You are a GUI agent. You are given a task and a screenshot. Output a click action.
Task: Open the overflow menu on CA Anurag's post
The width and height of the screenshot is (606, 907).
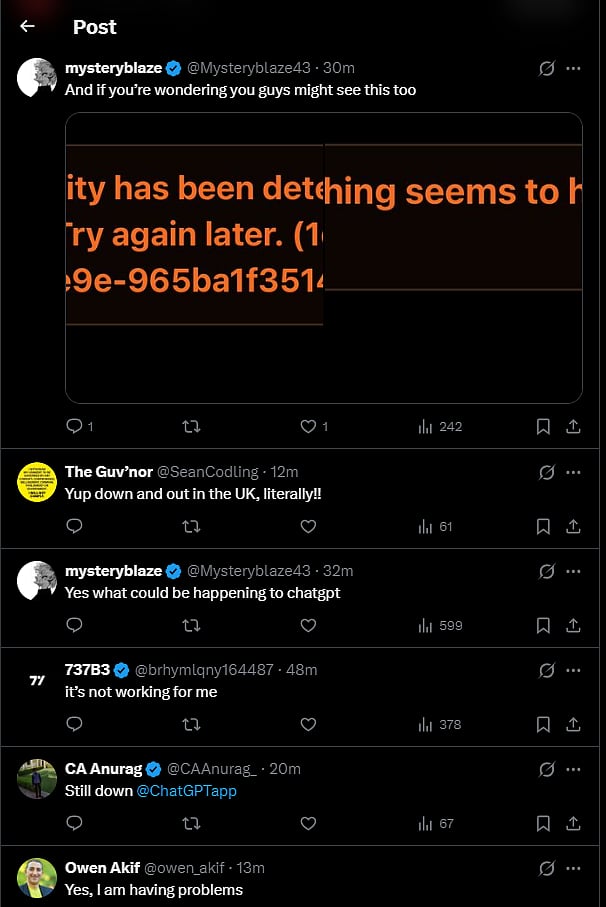tap(573, 769)
